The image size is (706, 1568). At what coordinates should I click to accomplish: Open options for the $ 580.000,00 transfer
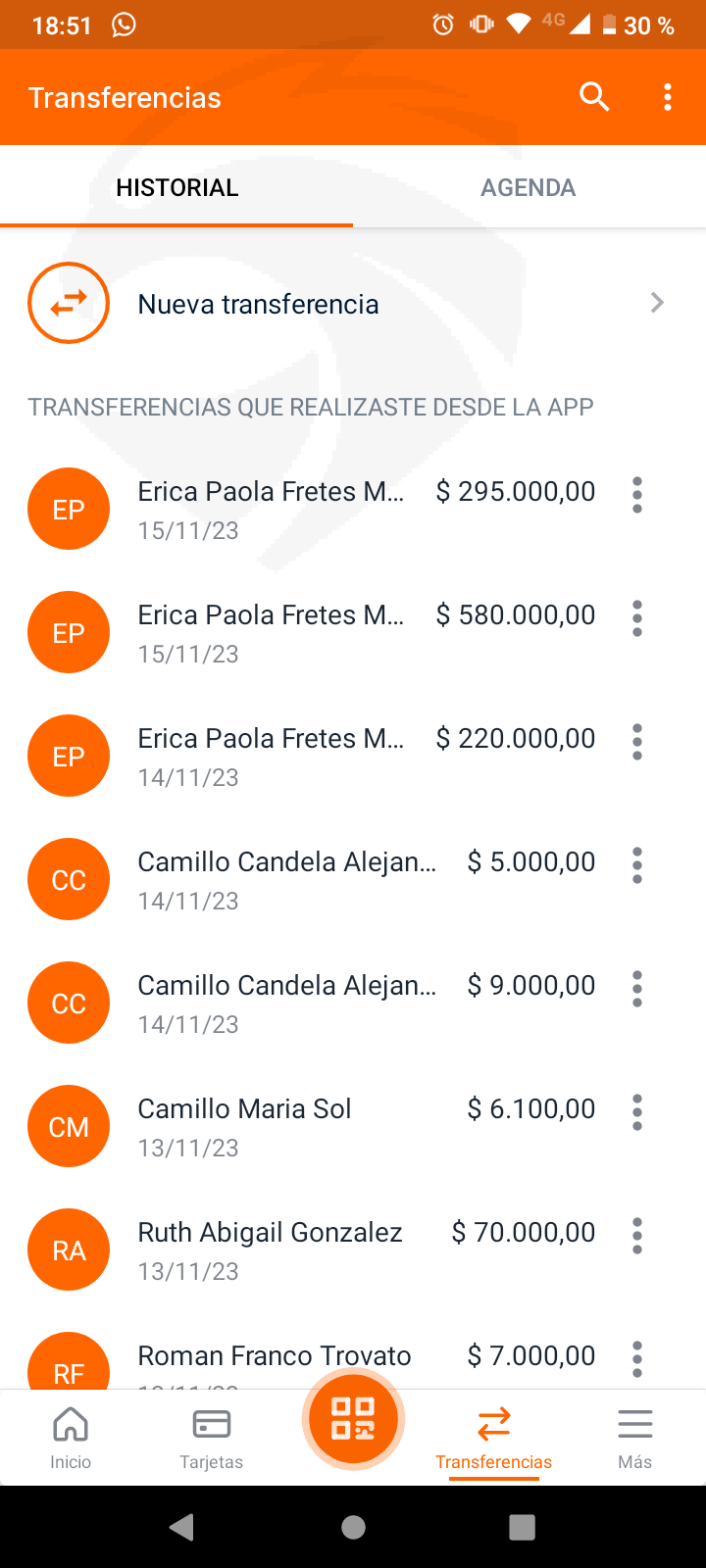(637, 618)
